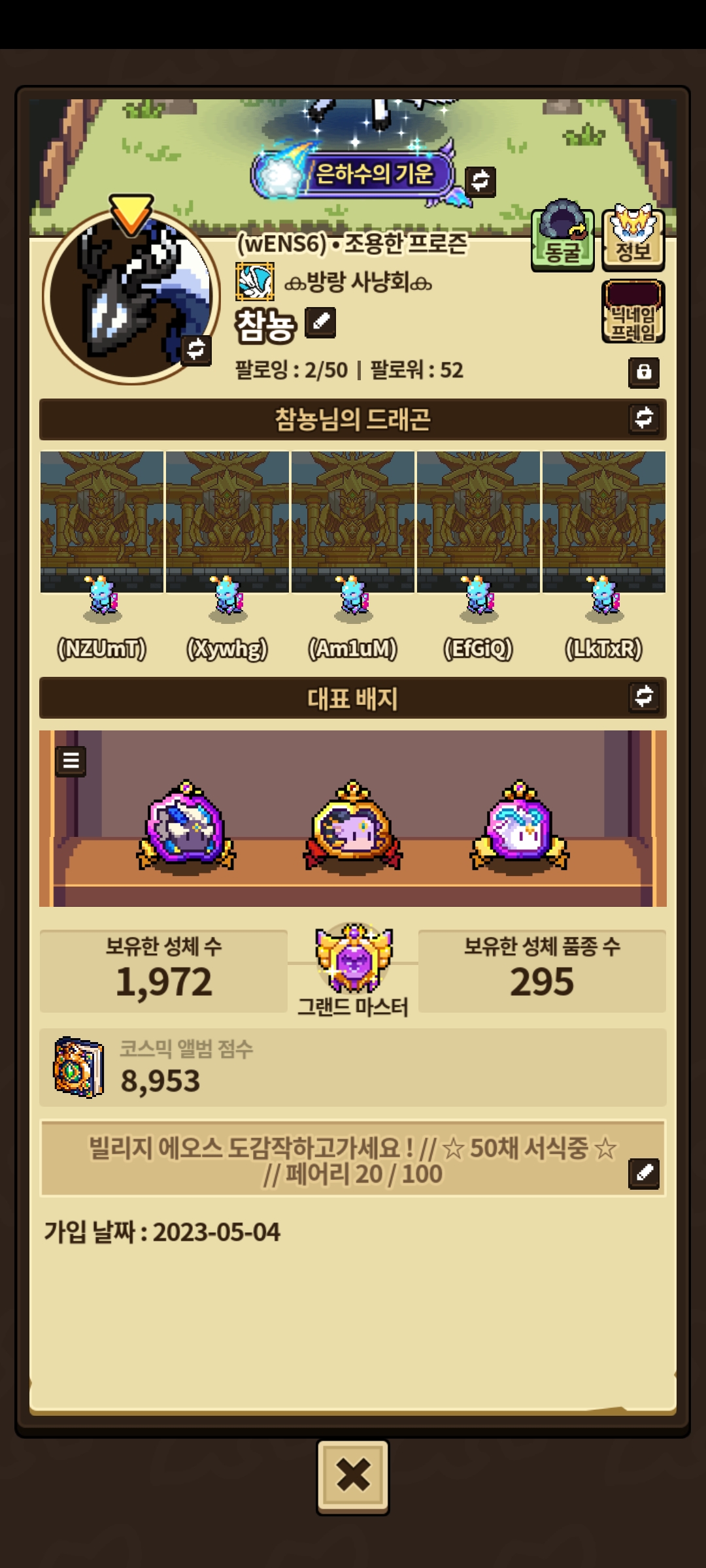Select the dragon slot labeled (Xywhg)
This screenshot has width=706, height=1568.
(x=227, y=549)
